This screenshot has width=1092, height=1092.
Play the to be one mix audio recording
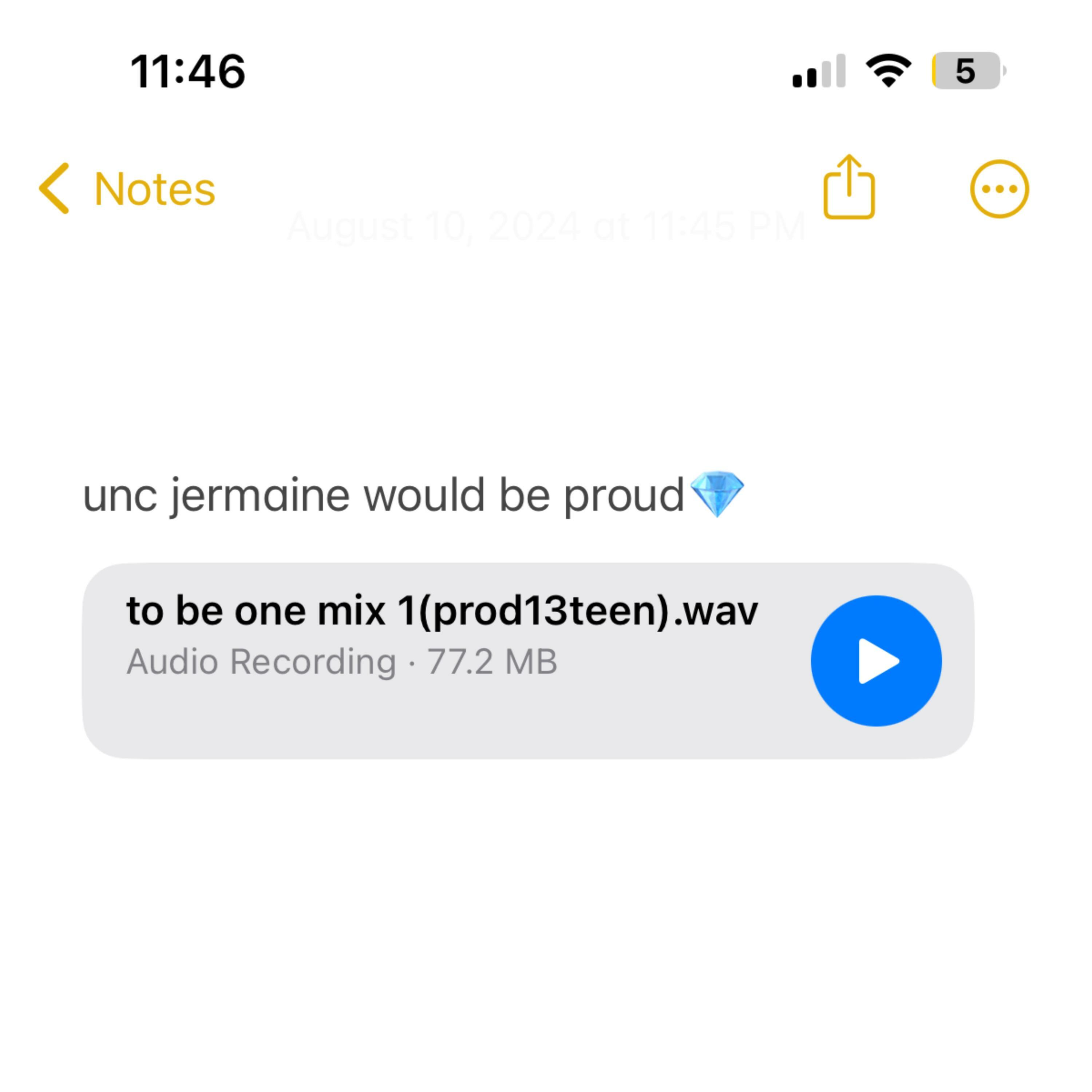click(875, 660)
